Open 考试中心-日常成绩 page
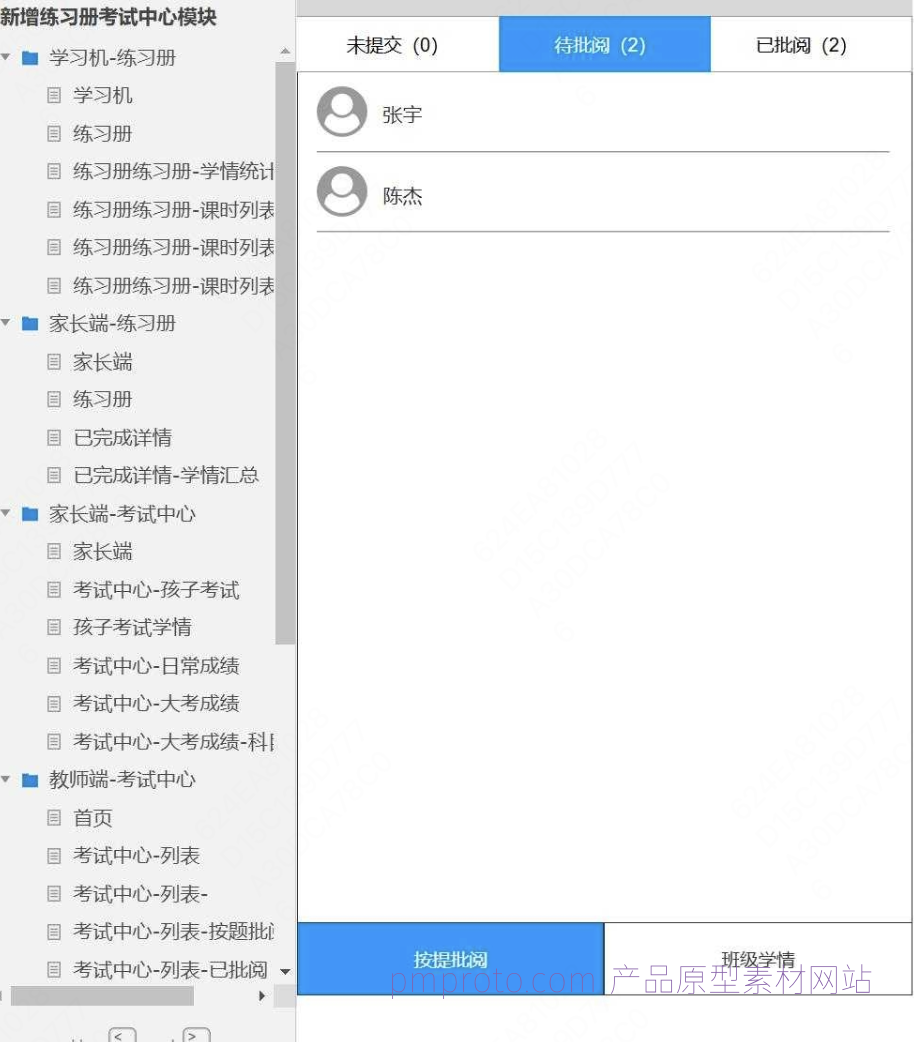The width and height of the screenshot is (914, 1042). [x=155, y=666]
